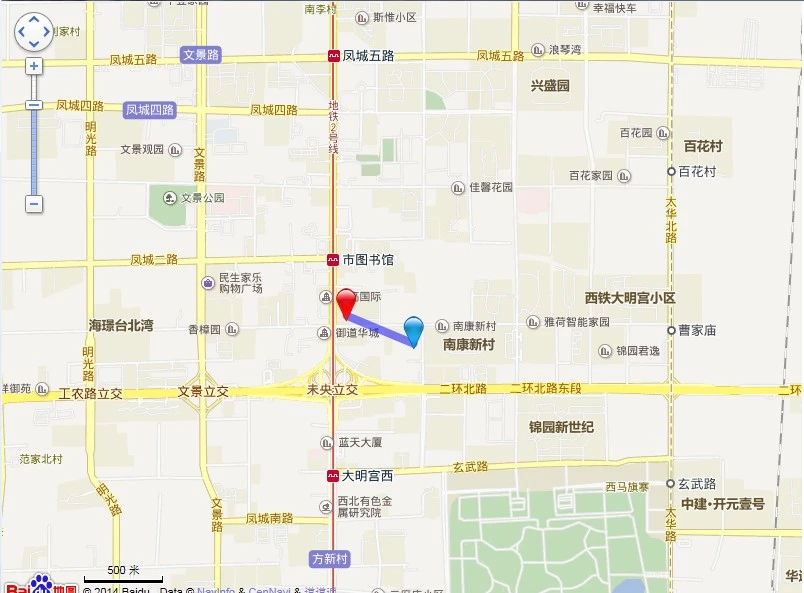Open 凤城五路 metro station info
Screen dimensions: 804x593
(x=333, y=56)
